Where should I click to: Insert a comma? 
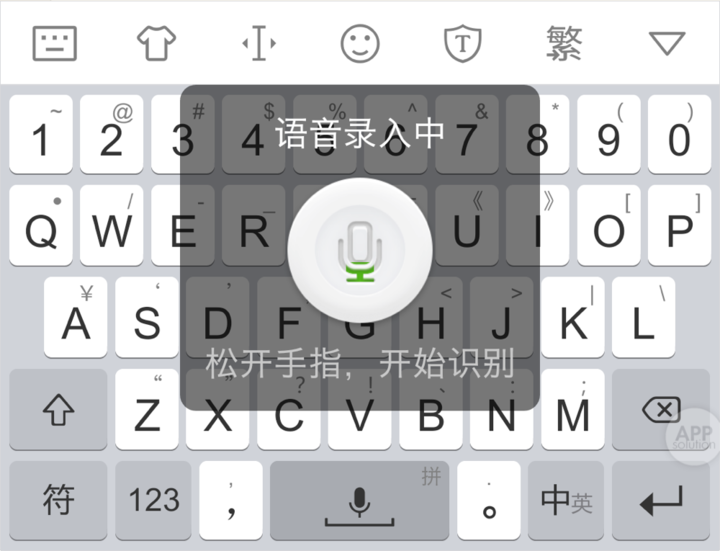pos(231,500)
